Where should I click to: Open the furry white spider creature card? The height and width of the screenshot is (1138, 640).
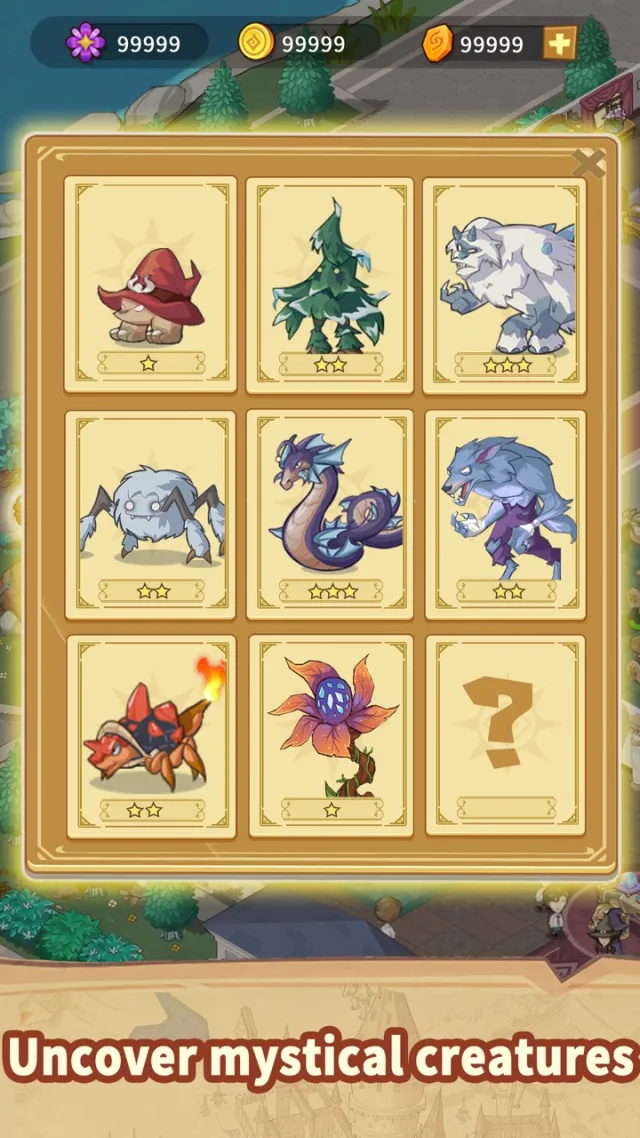151,515
